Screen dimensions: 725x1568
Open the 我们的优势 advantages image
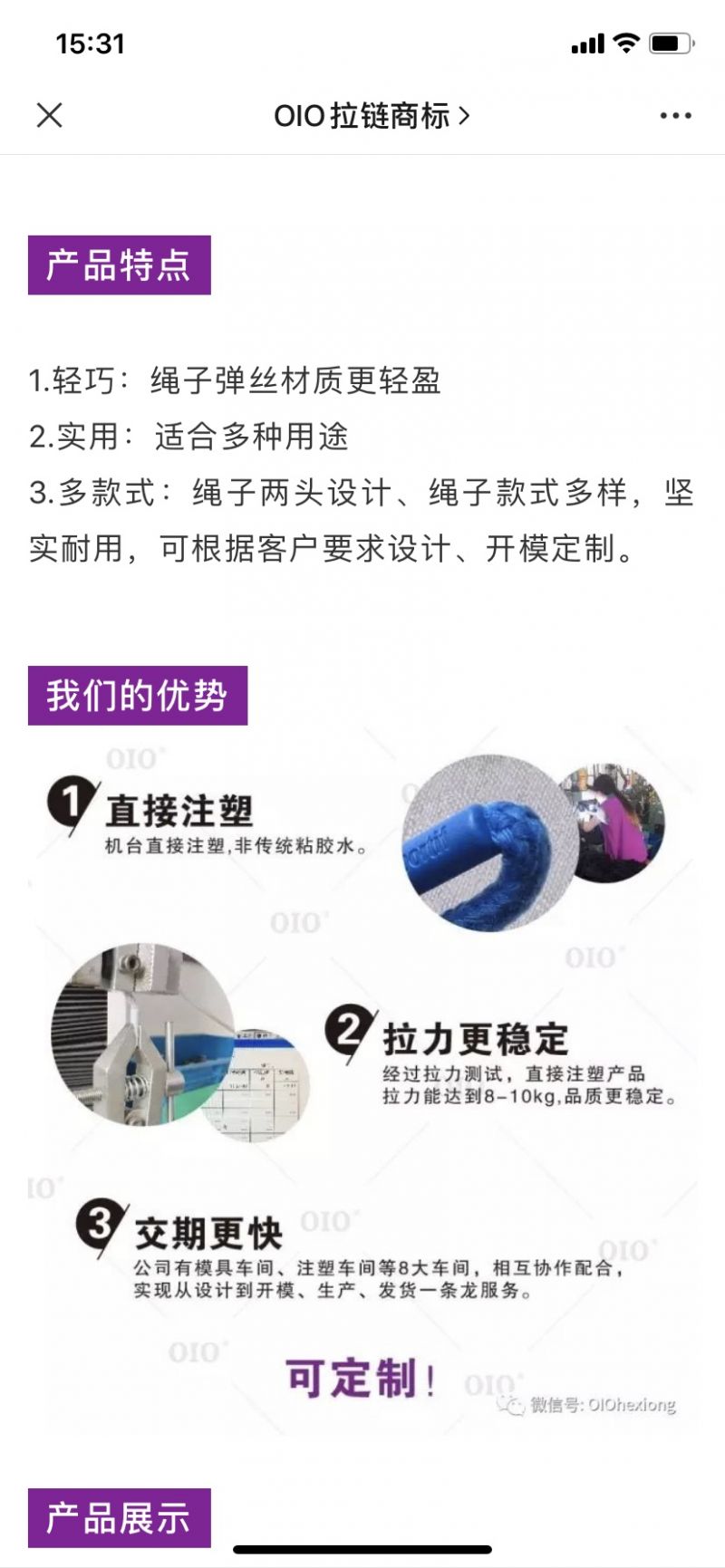tap(362, 1078)
